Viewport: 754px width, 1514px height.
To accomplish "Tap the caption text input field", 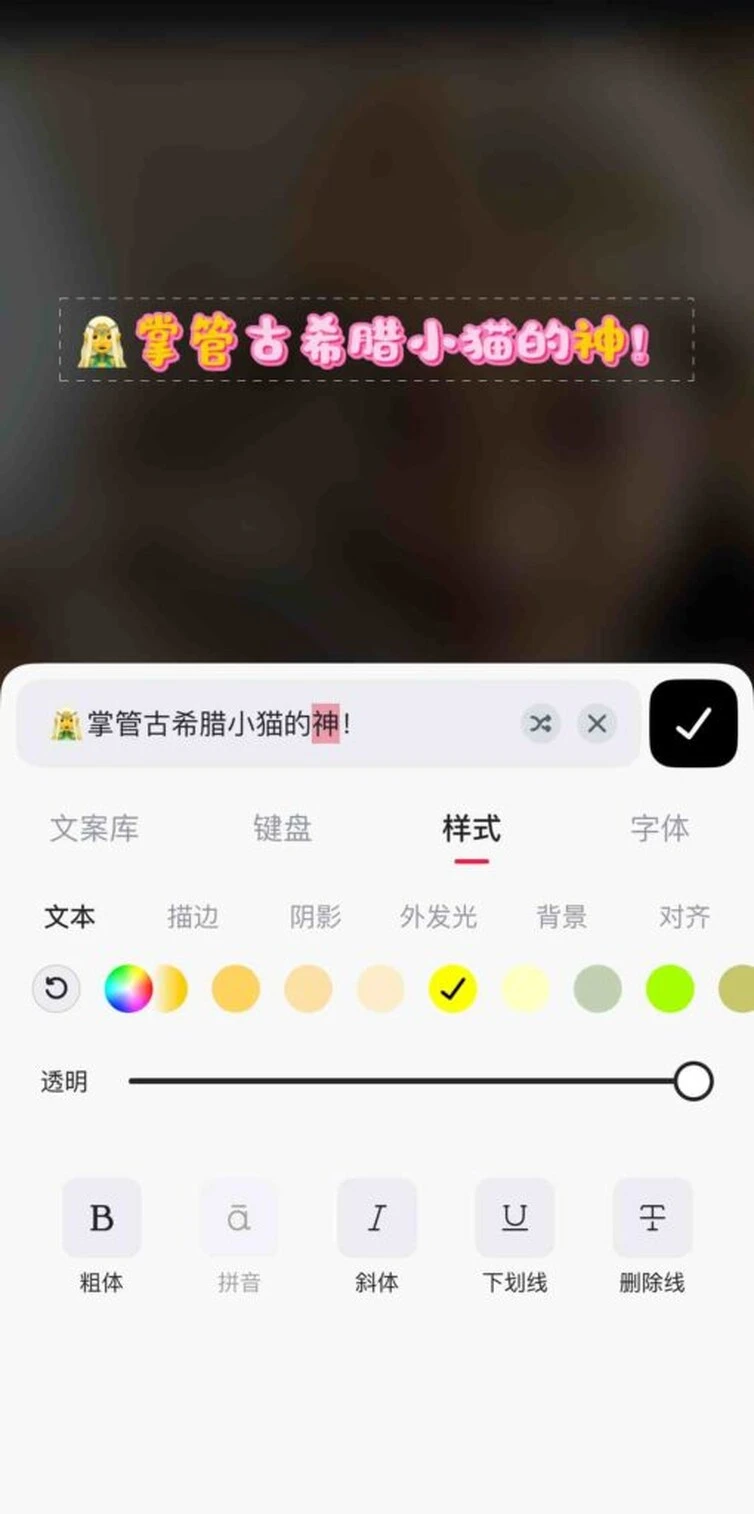I will [280, 723].
